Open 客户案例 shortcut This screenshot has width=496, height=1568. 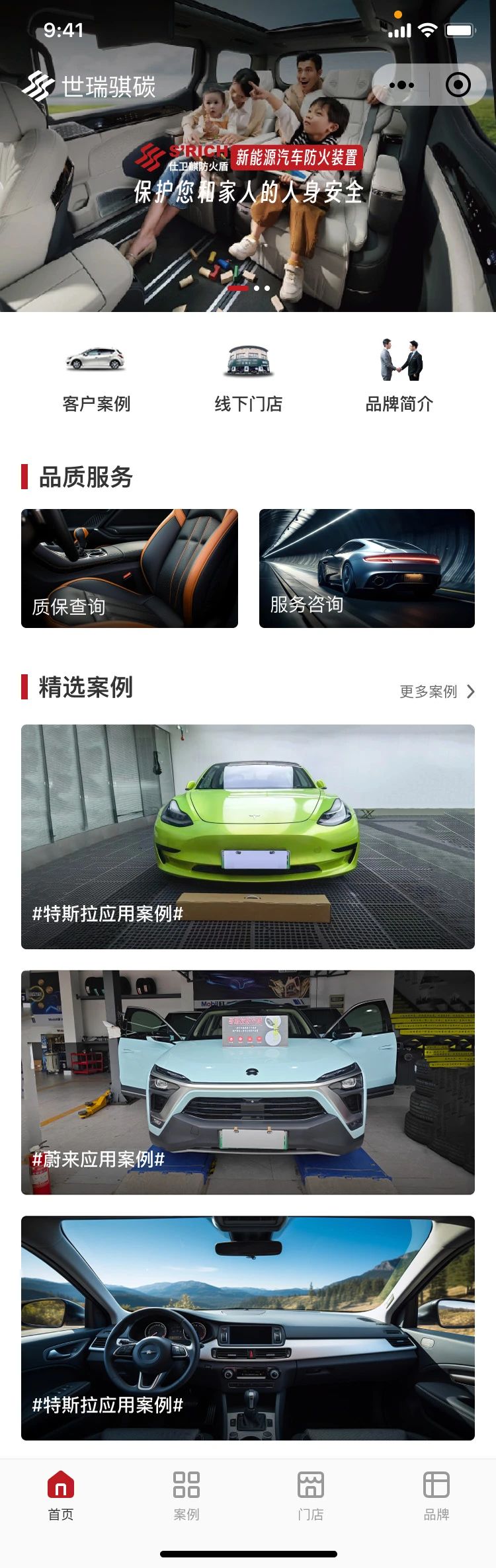96,377
